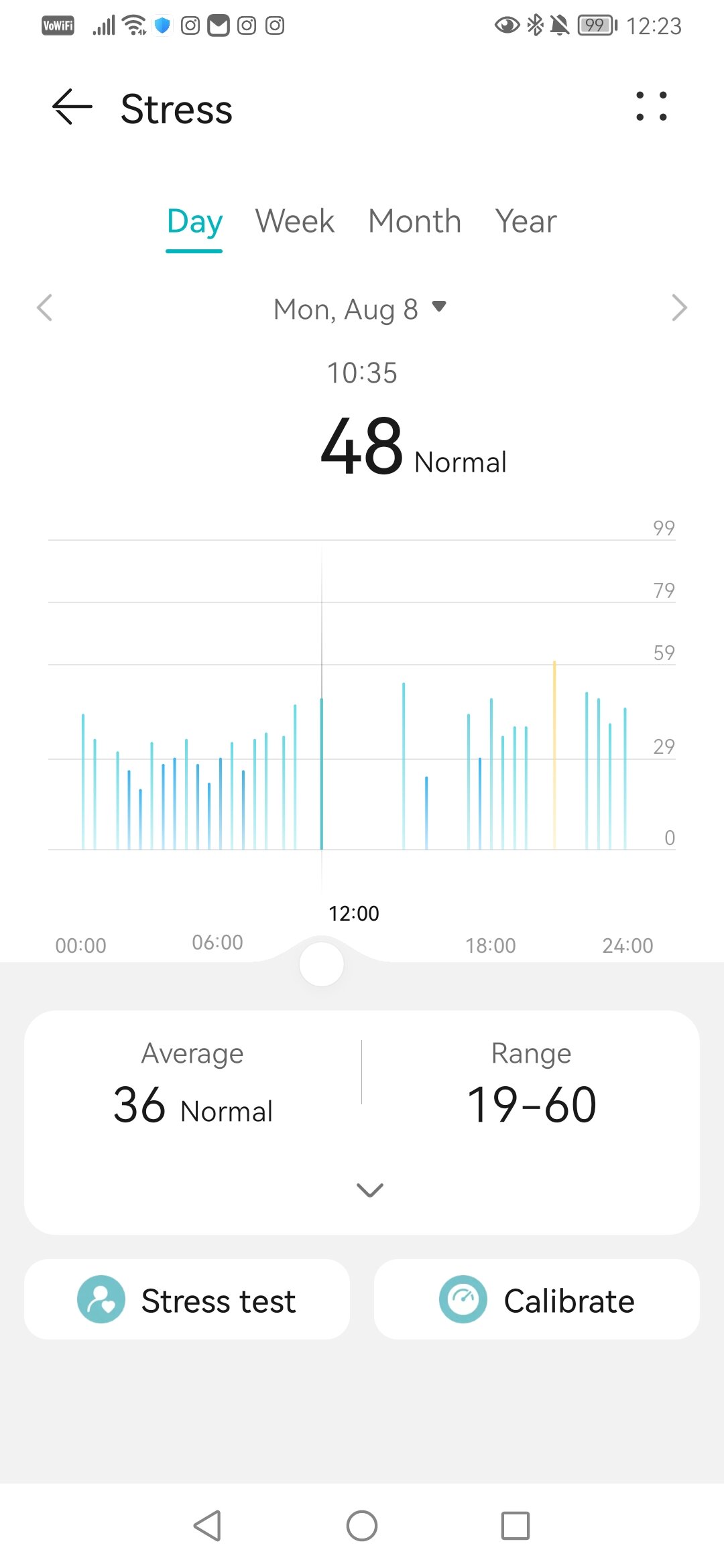Start a Stress test
Viewport: 724px width, 1568px height.
click(187, 1300)
